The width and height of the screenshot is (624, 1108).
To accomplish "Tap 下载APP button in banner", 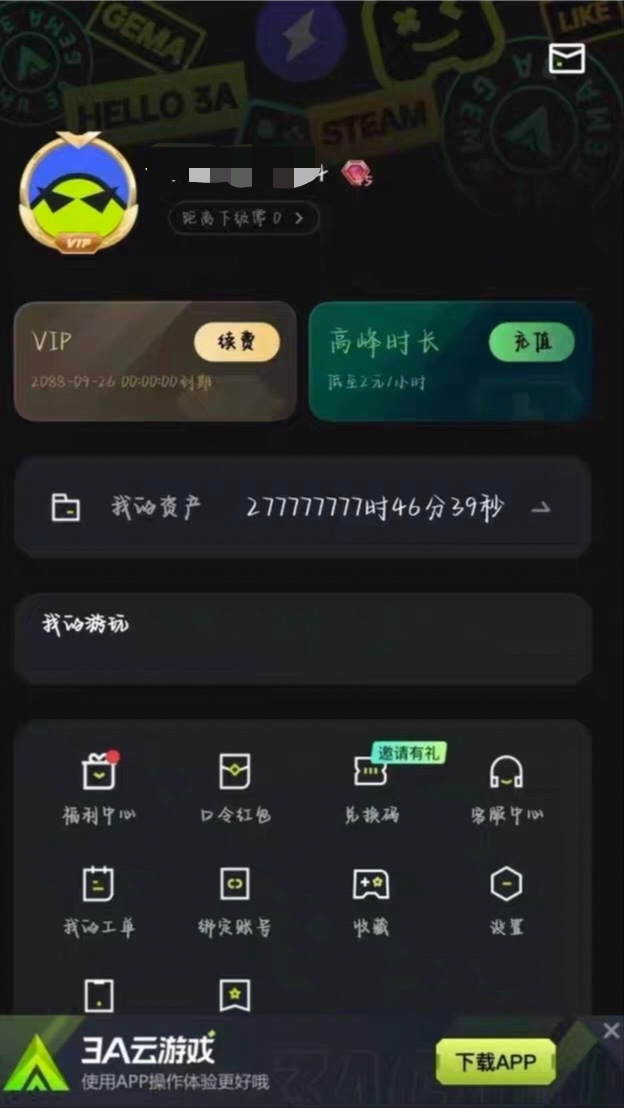I will (495, 1061).
